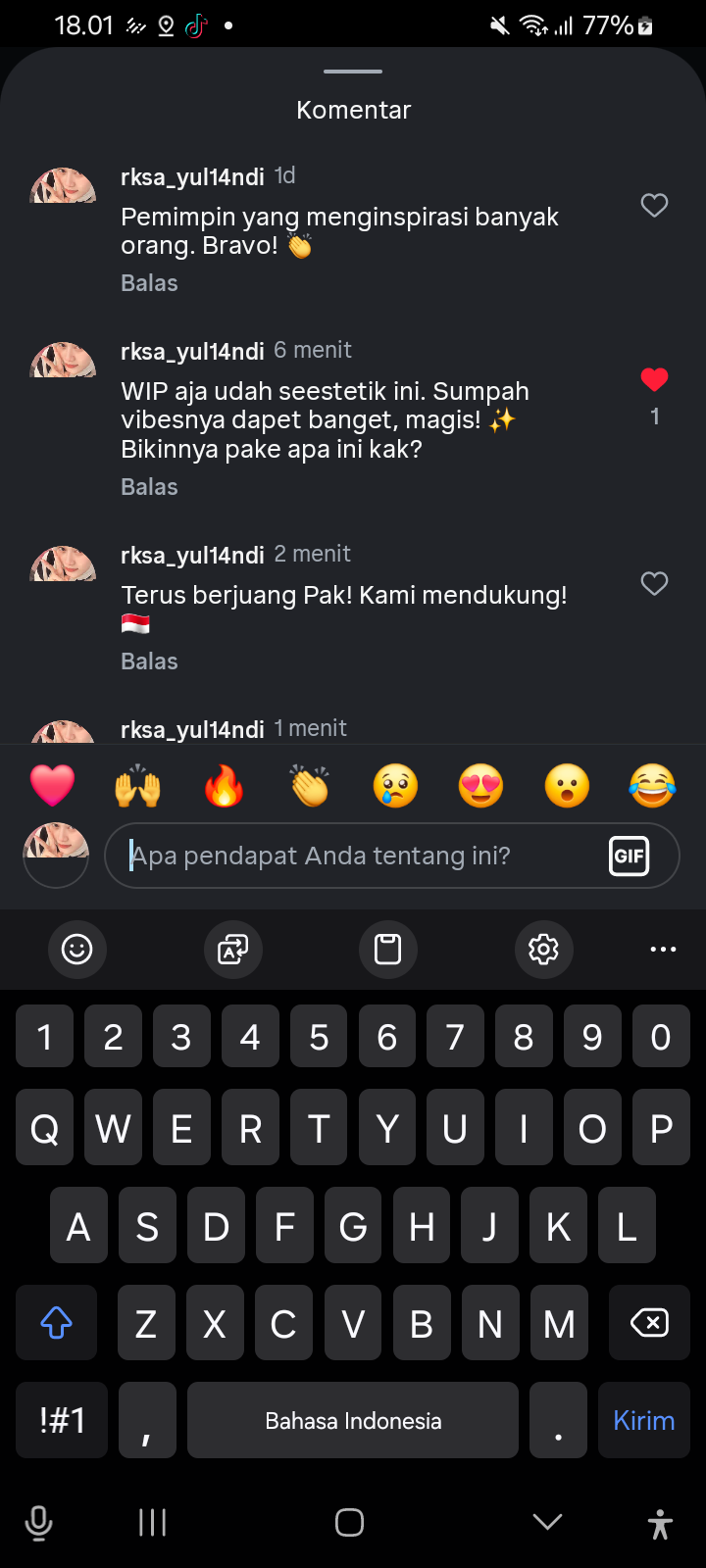Image resolution: width=706 pixels, height=1568 pixels.
Task: Switch to the symbols keyboard
Action: (62, 1420)
